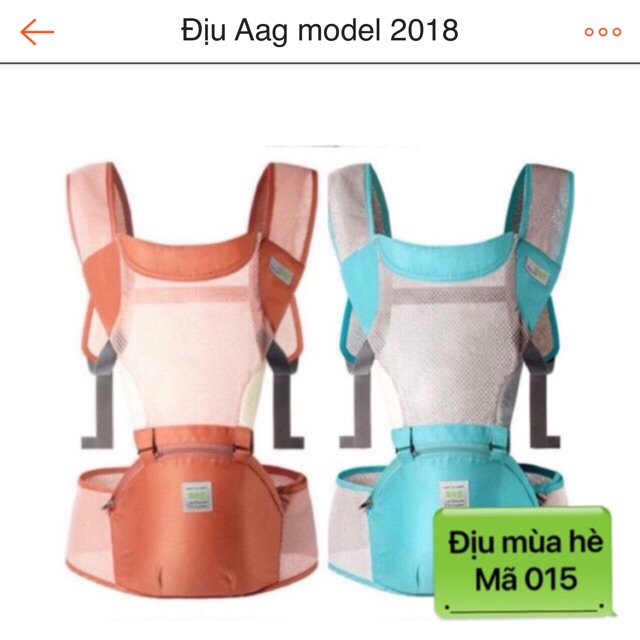The height and width of the screenshot is (640, 640).
Task: Open the baby carrier product photo
Action: (x=320, y=370)
